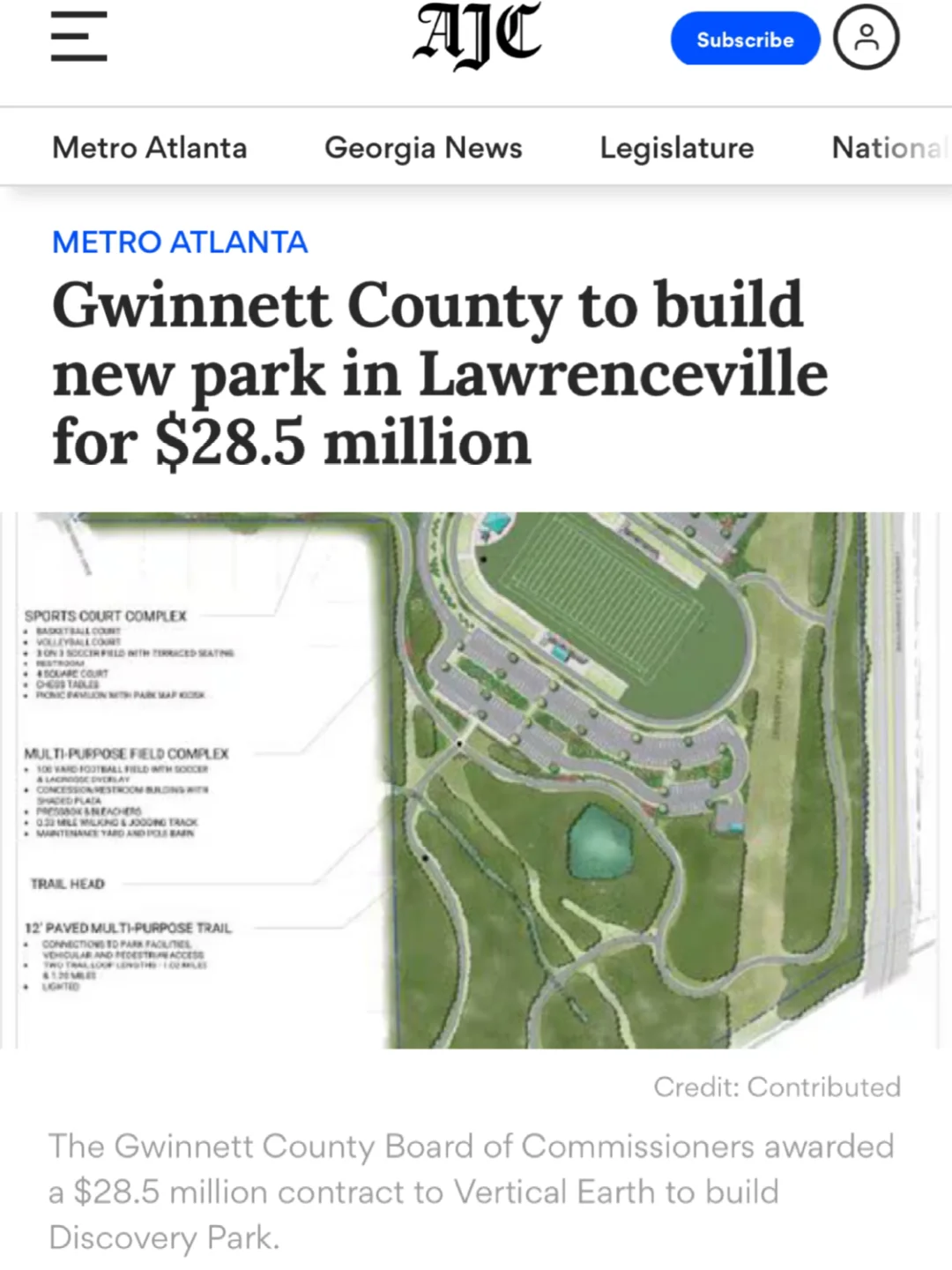Click the navigation bar below the masthead

tap(476, 147)
